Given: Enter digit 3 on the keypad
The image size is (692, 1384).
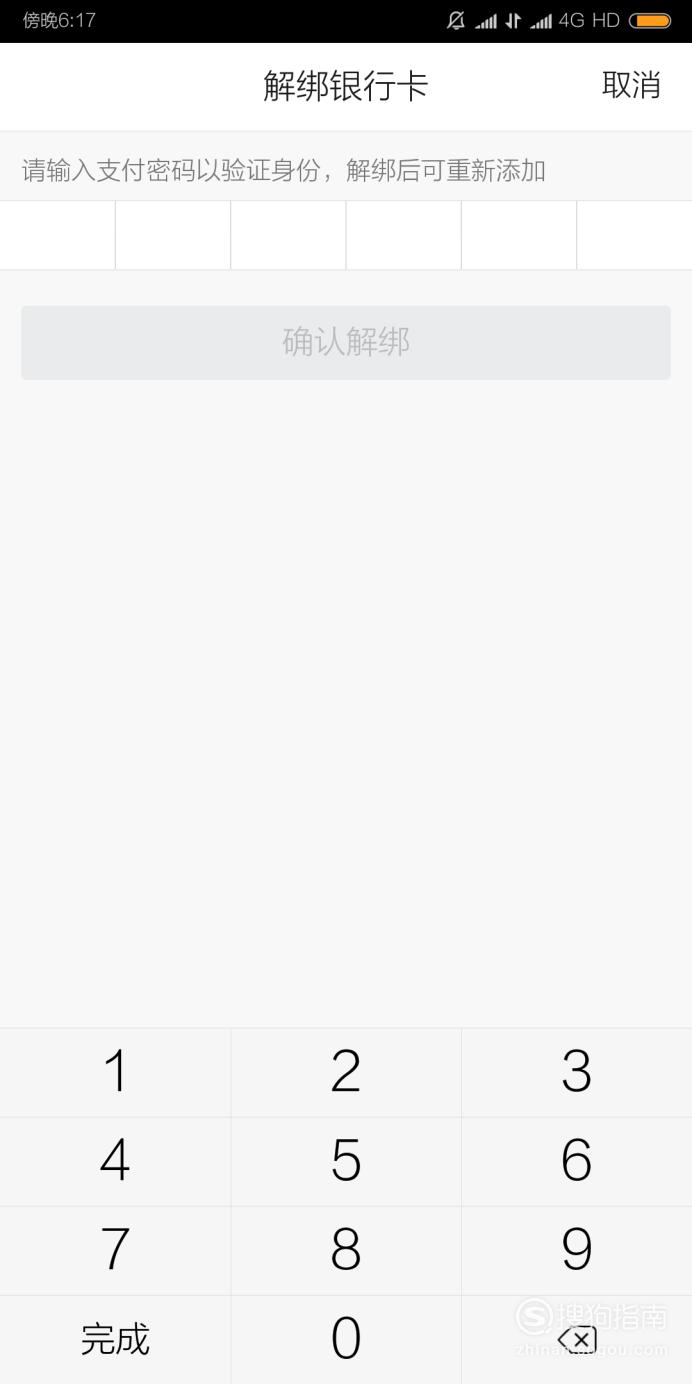Looking at the screenshot, I should coord(577,1072).
